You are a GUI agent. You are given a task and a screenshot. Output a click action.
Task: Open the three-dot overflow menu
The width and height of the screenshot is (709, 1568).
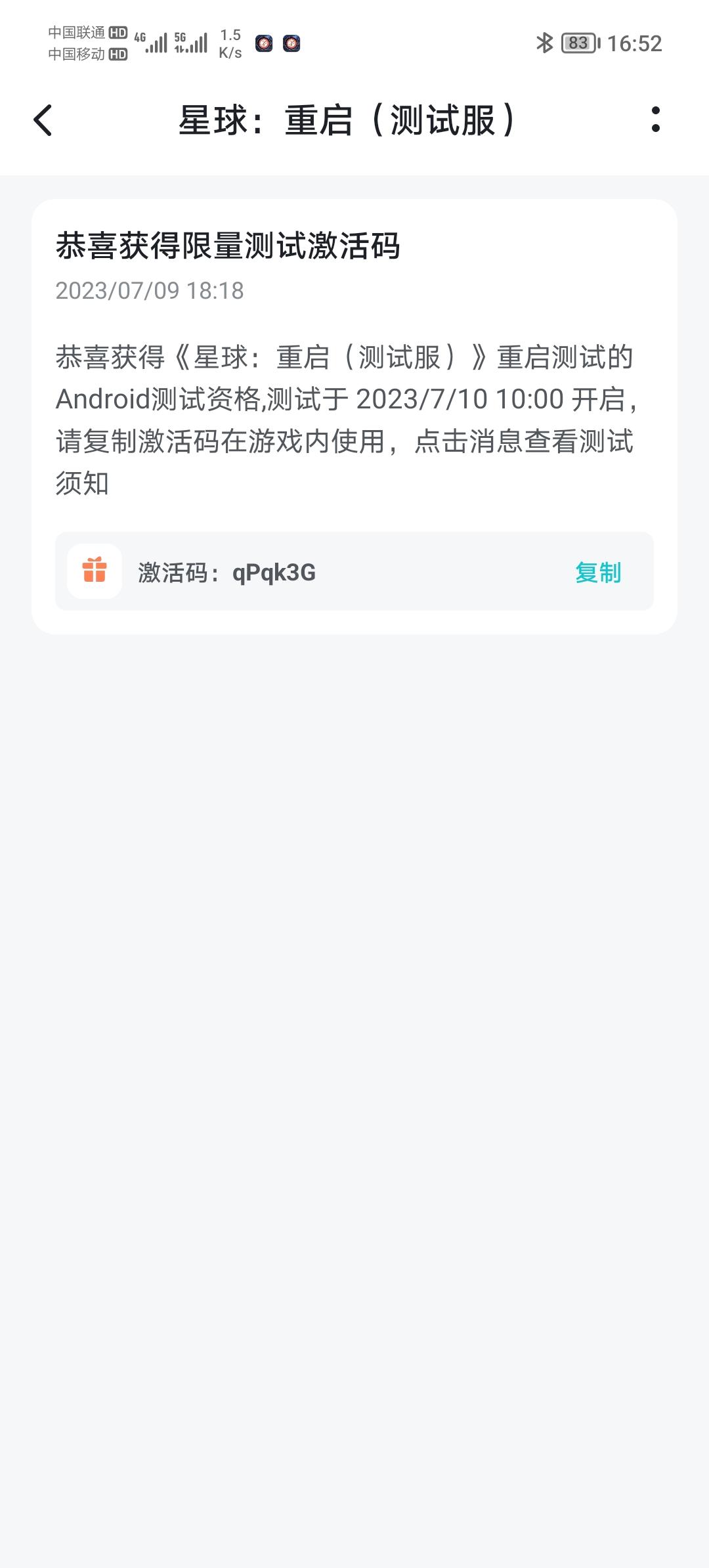click(x=655, y=120)
